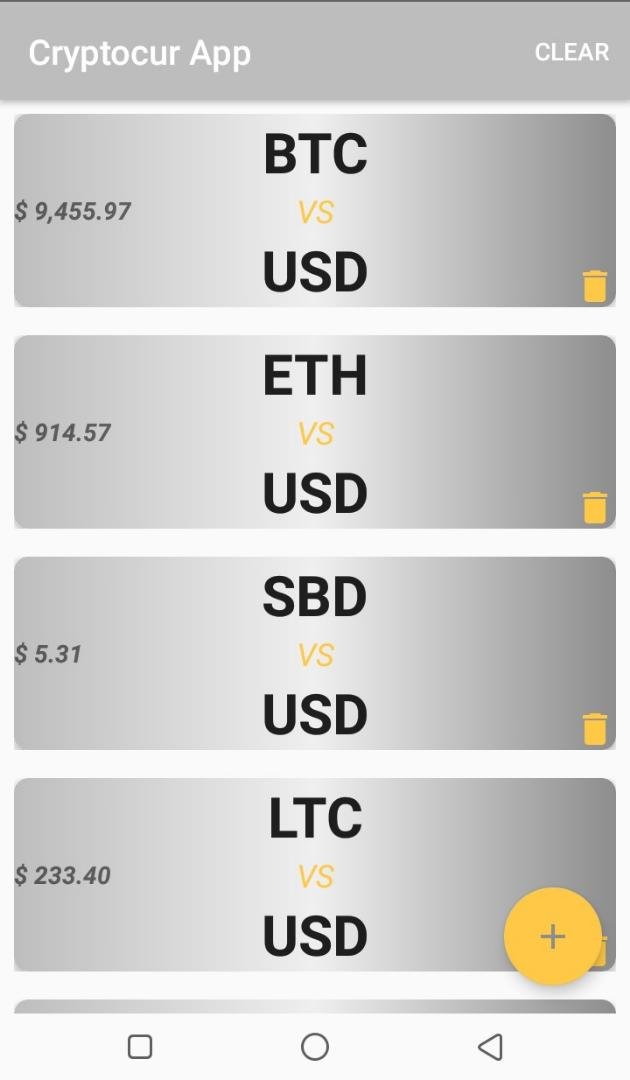
Task: Delete the BTC vs USD card
Action: [595, 286]
